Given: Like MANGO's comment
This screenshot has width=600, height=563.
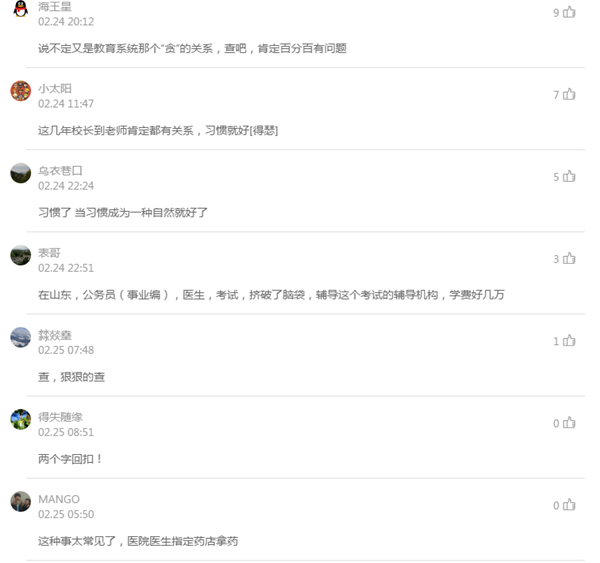Looking at the screenshot, I should pos(569,505).
